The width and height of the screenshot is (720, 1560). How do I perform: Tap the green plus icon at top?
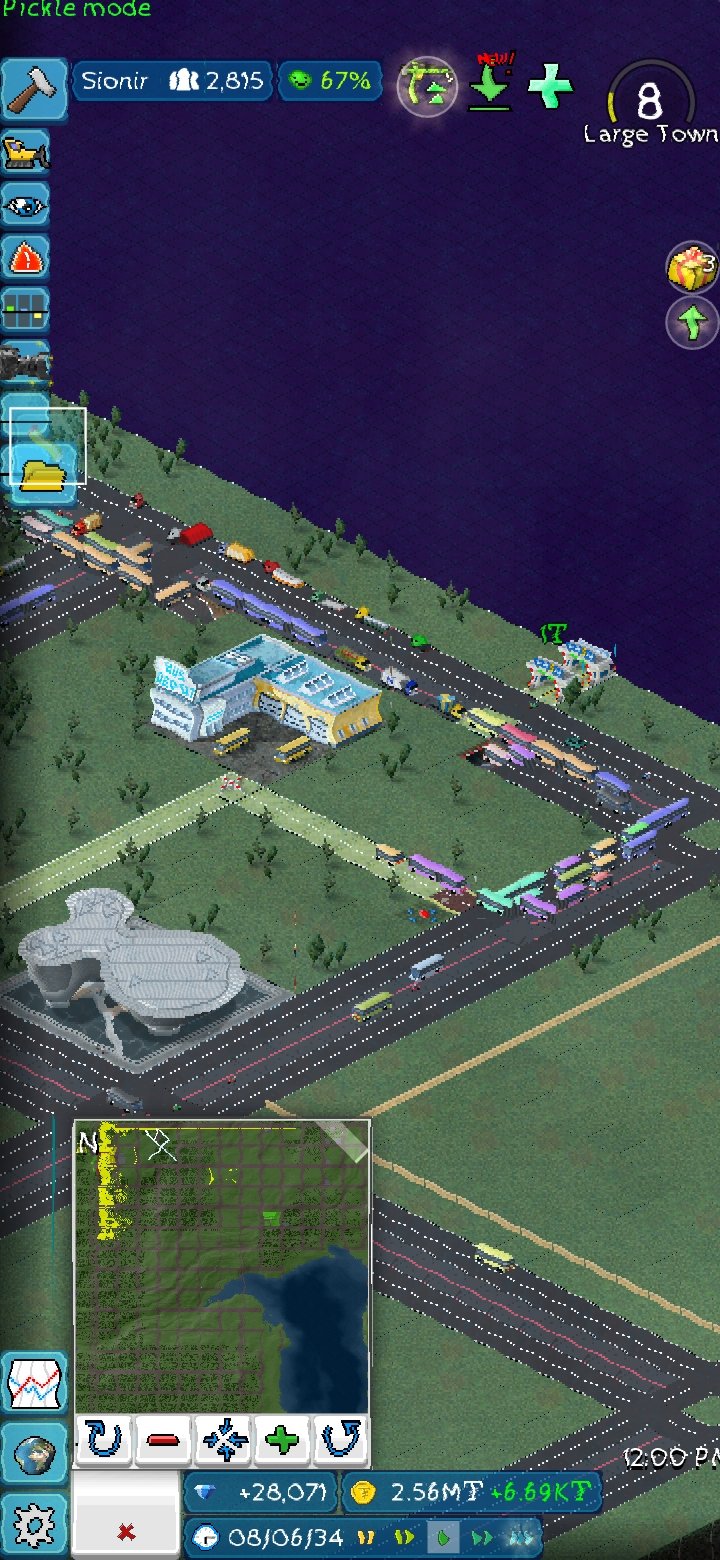[550, 86]
